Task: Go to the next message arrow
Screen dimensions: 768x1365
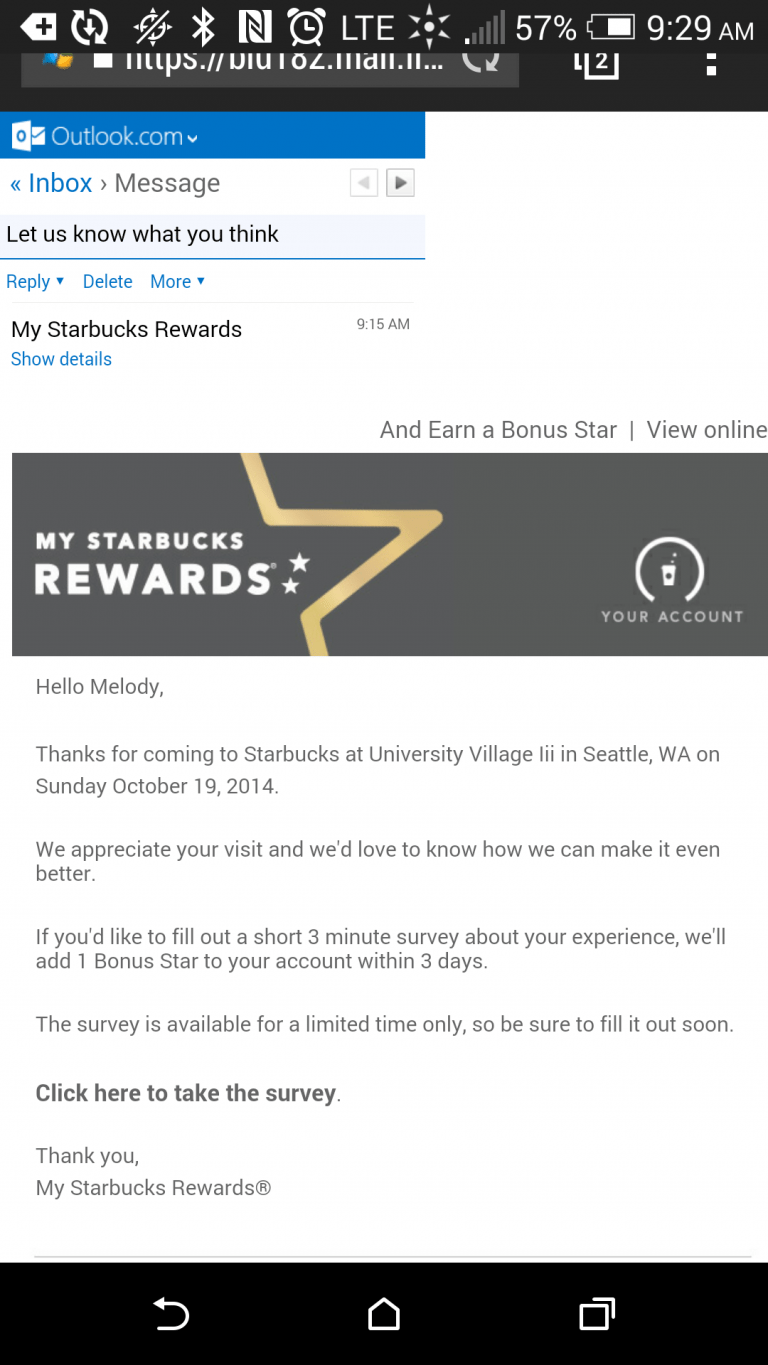Action: point(400,183)
